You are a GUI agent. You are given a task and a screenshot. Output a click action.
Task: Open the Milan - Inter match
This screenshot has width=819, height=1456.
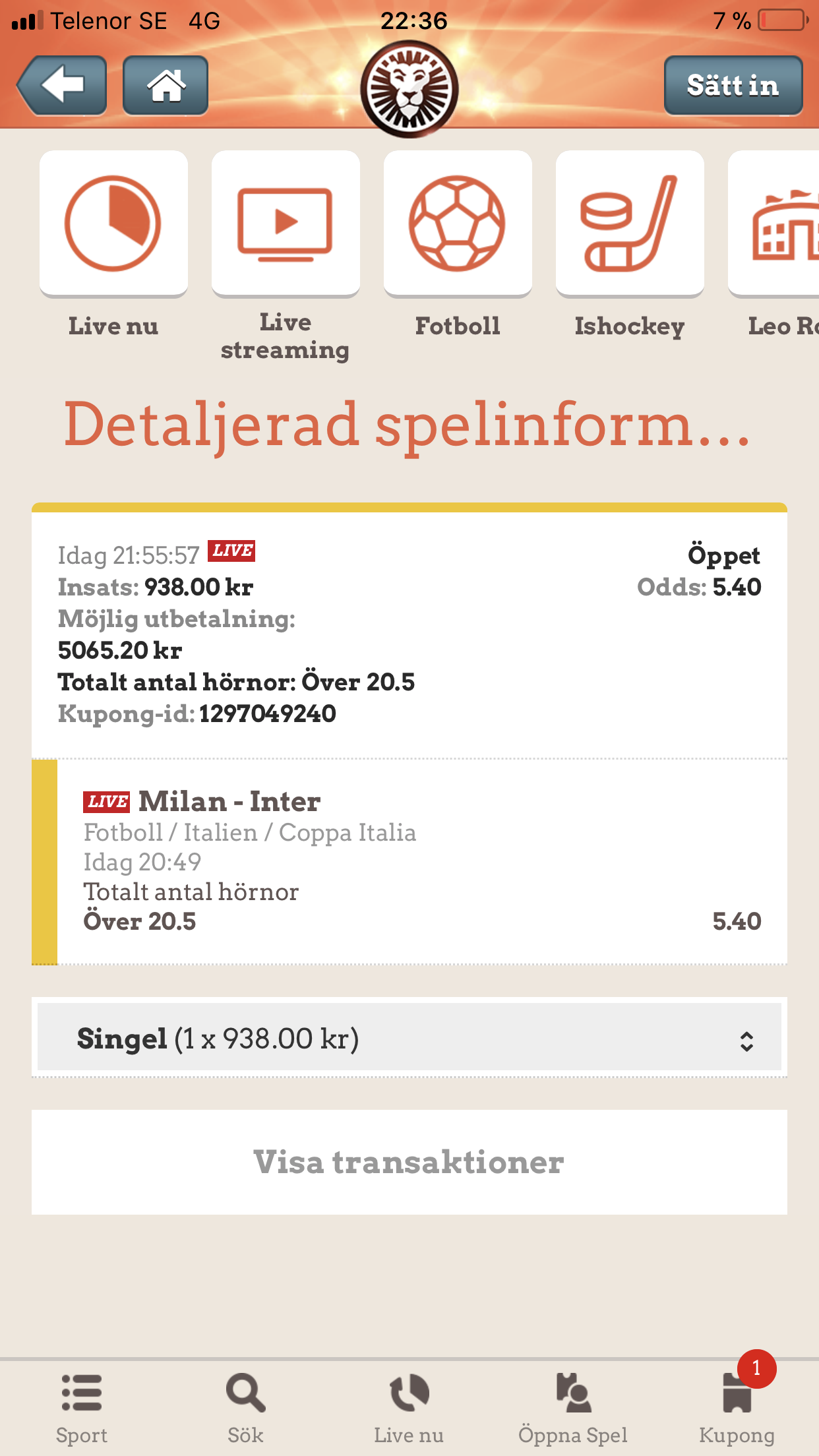pyautogui.click(x=229, y=802)
